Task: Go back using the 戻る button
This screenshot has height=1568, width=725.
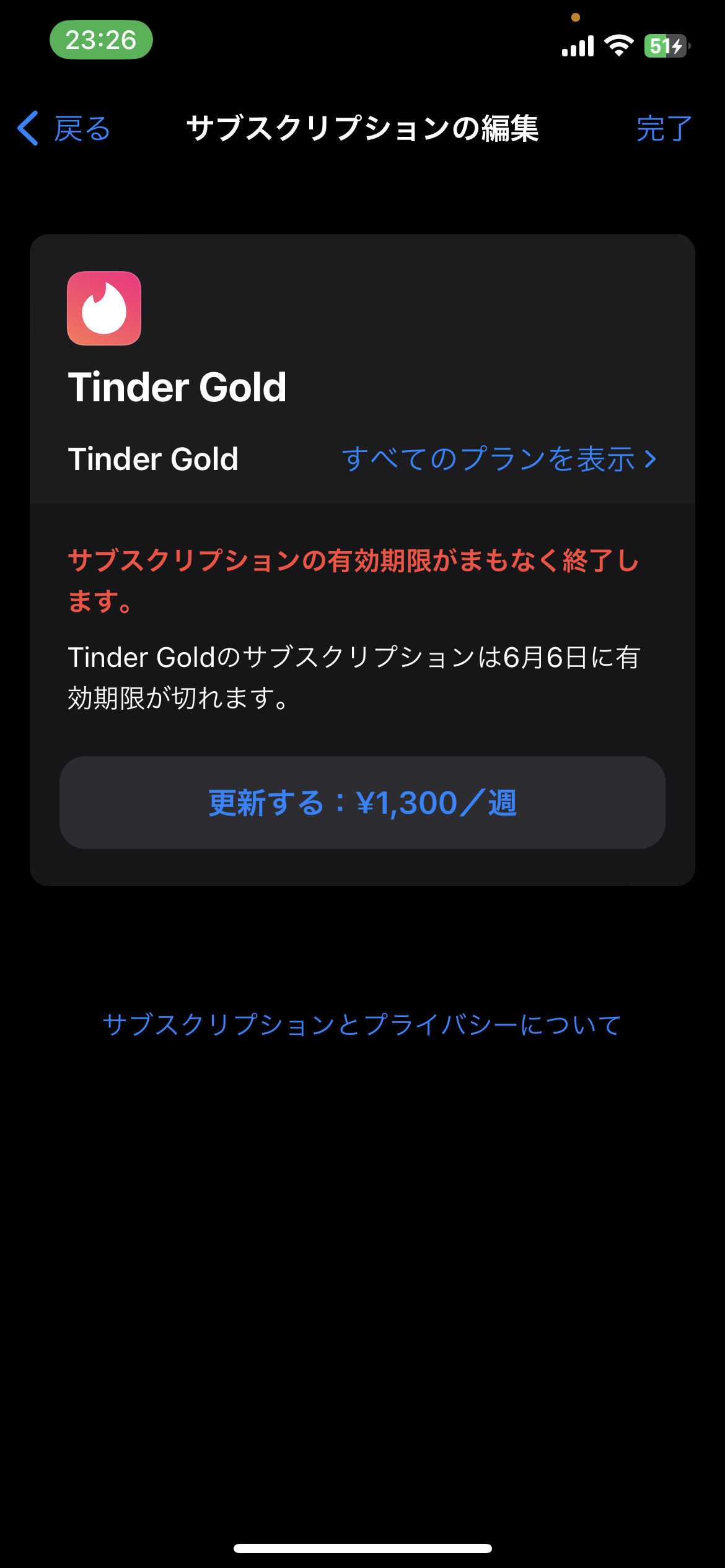Action: (x=64, y=129)
